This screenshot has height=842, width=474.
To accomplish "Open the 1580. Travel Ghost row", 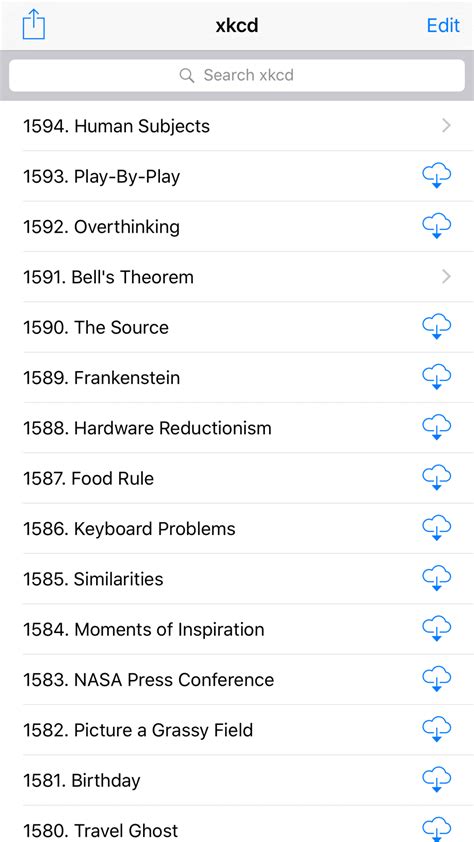I will 237,824.
